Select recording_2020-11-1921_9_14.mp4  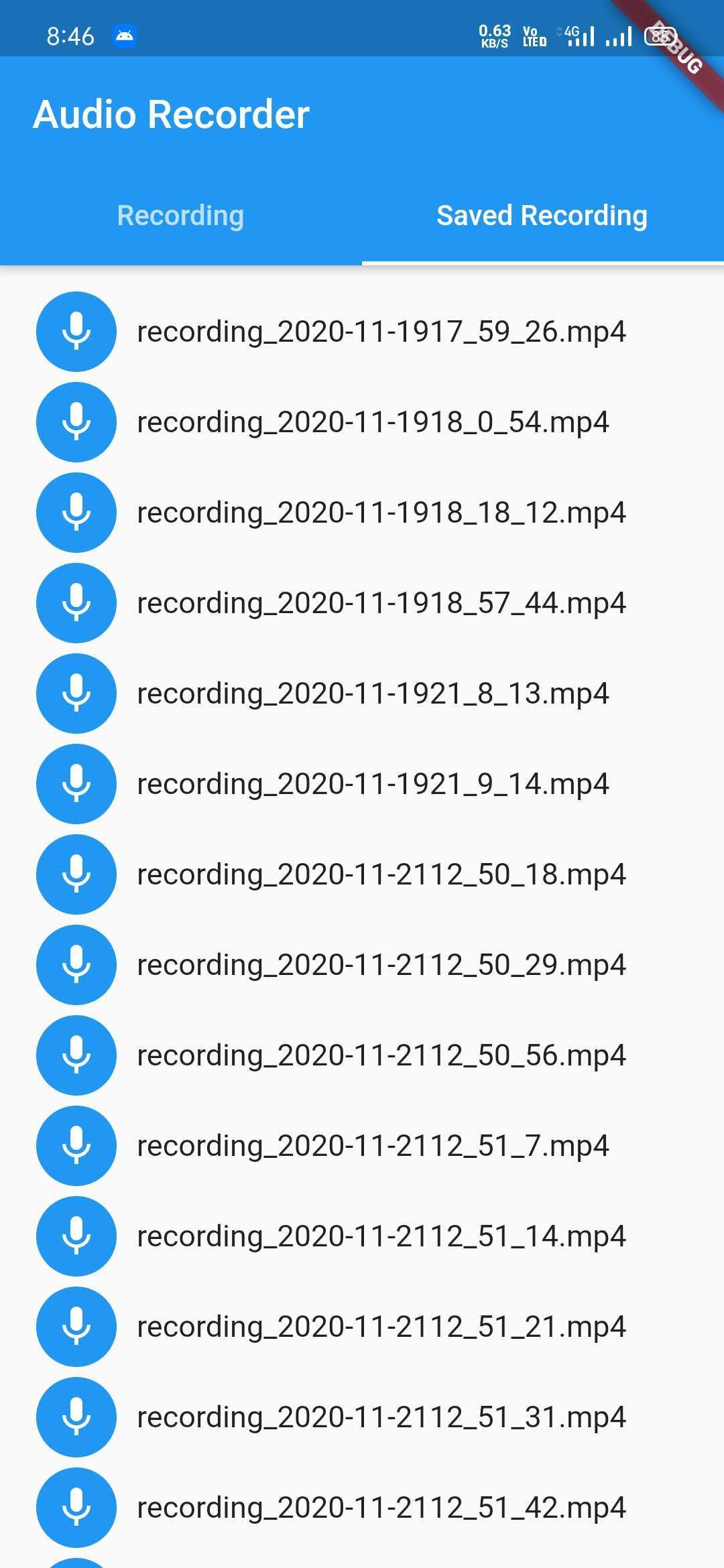pyautogui.click(x=362, y=784)
